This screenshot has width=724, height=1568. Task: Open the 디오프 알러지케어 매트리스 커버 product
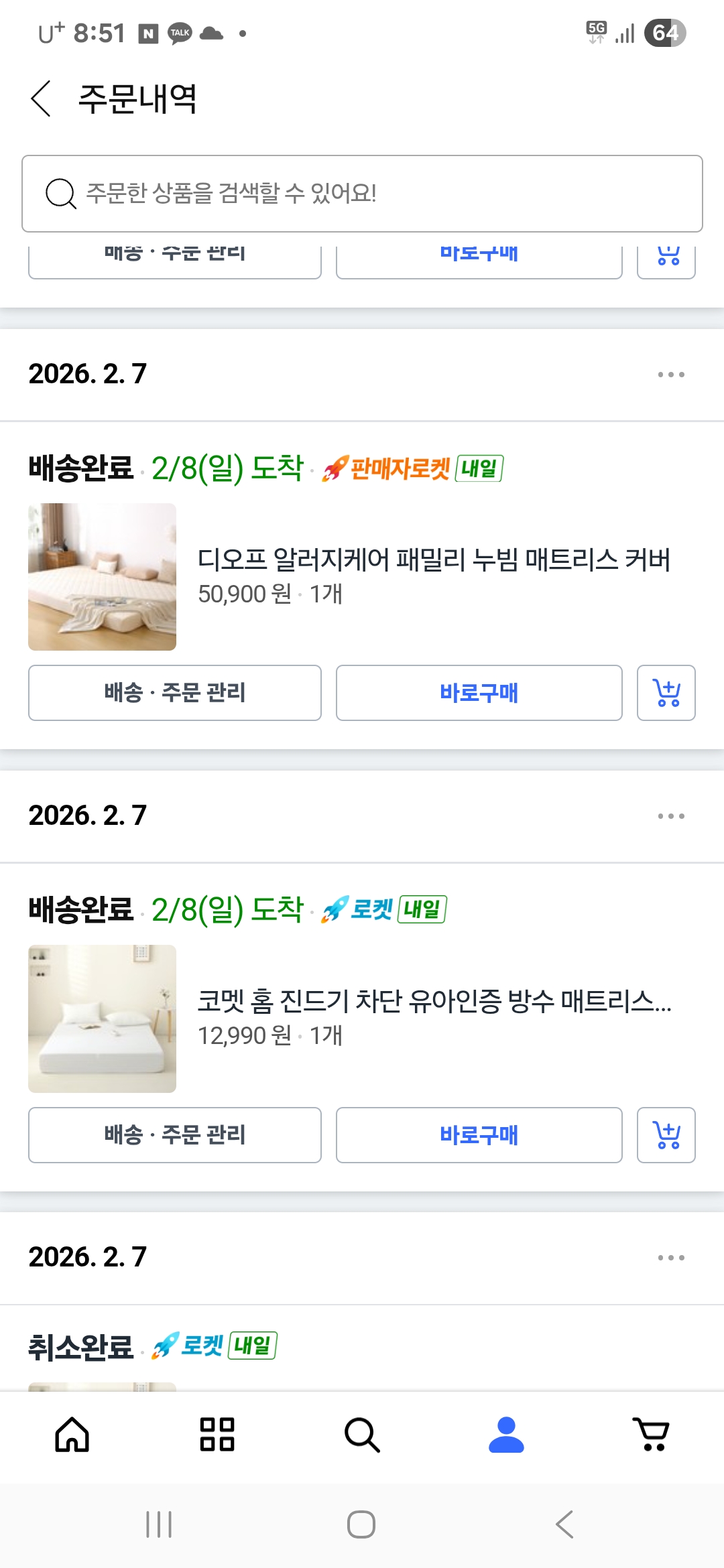433,560
